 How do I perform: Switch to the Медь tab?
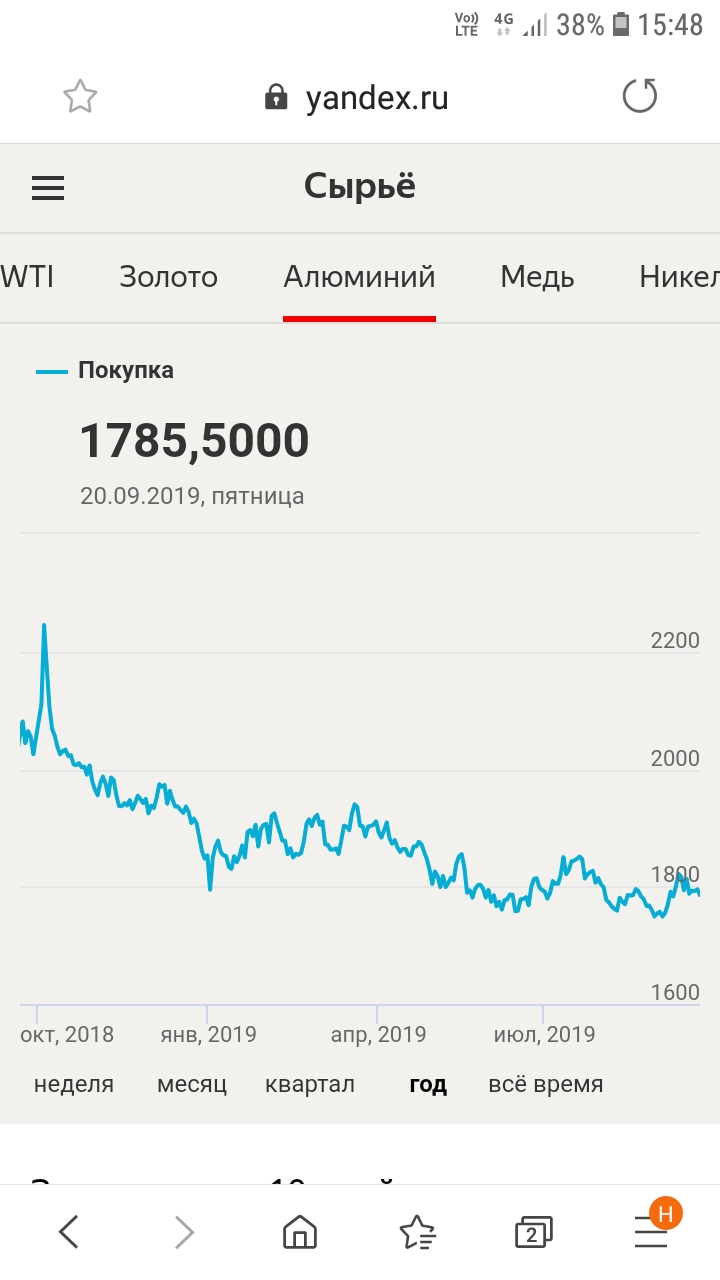coord(537,277)
